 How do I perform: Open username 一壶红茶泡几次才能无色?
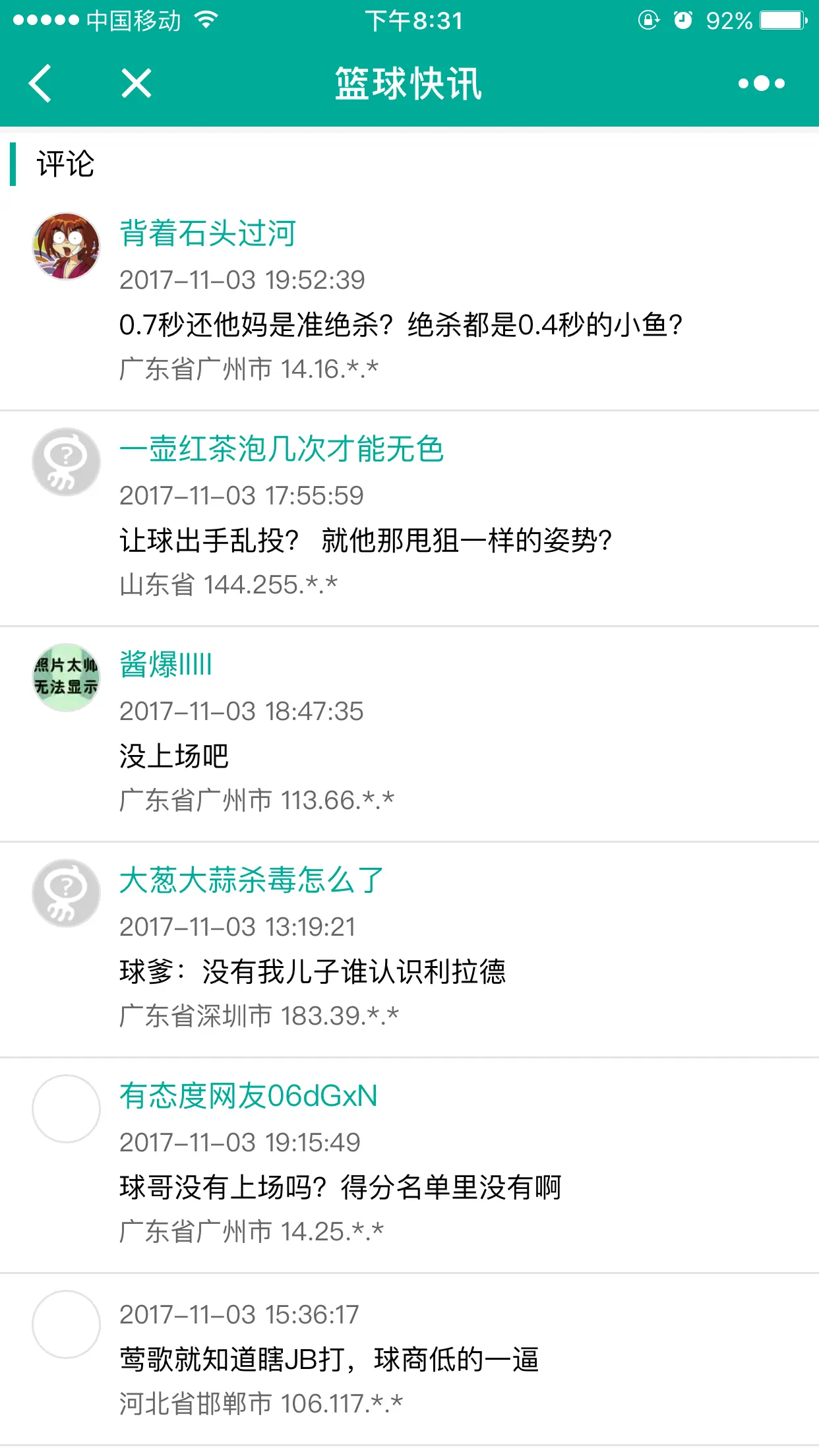click(x=282, y=449)
